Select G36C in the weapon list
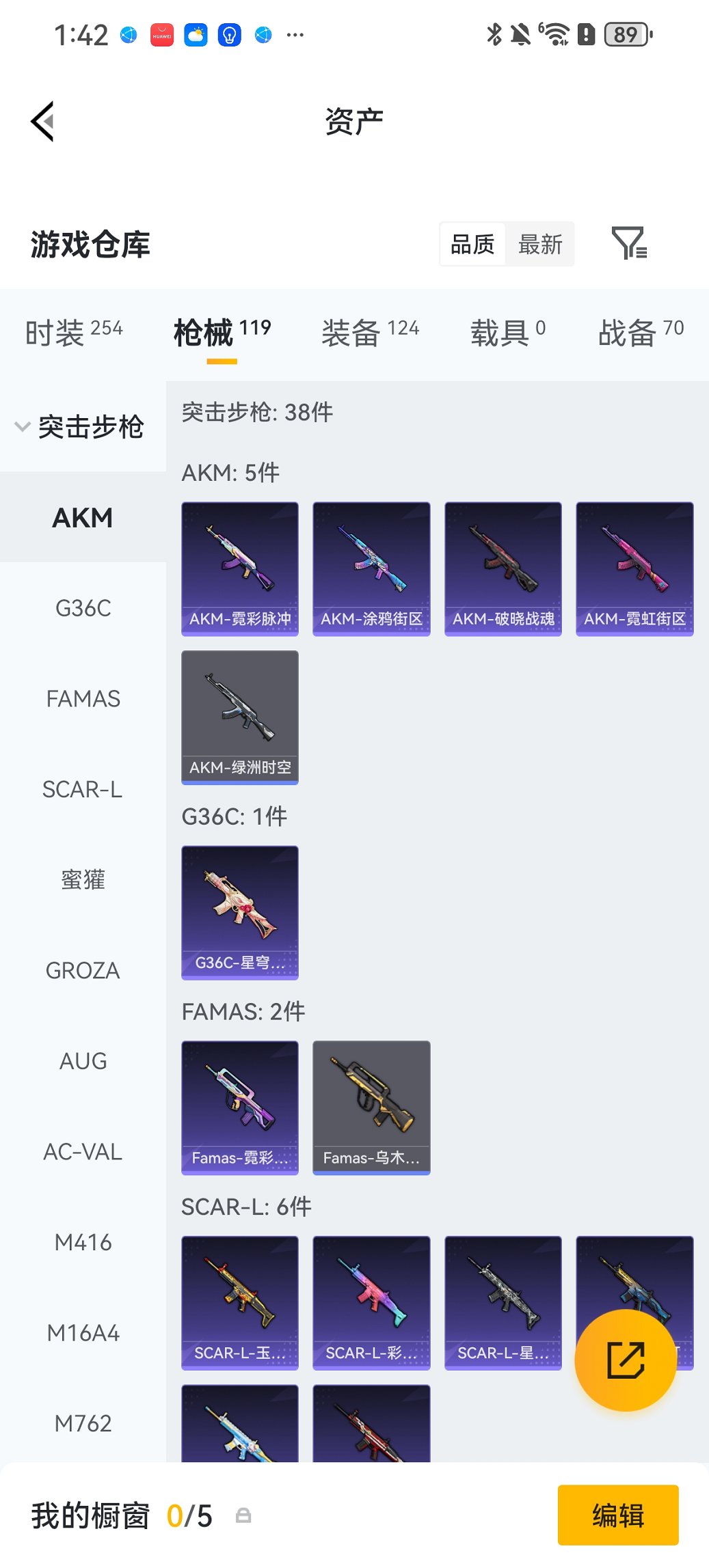The width and height of the screenshot is (709, 1568). point(83,608)
